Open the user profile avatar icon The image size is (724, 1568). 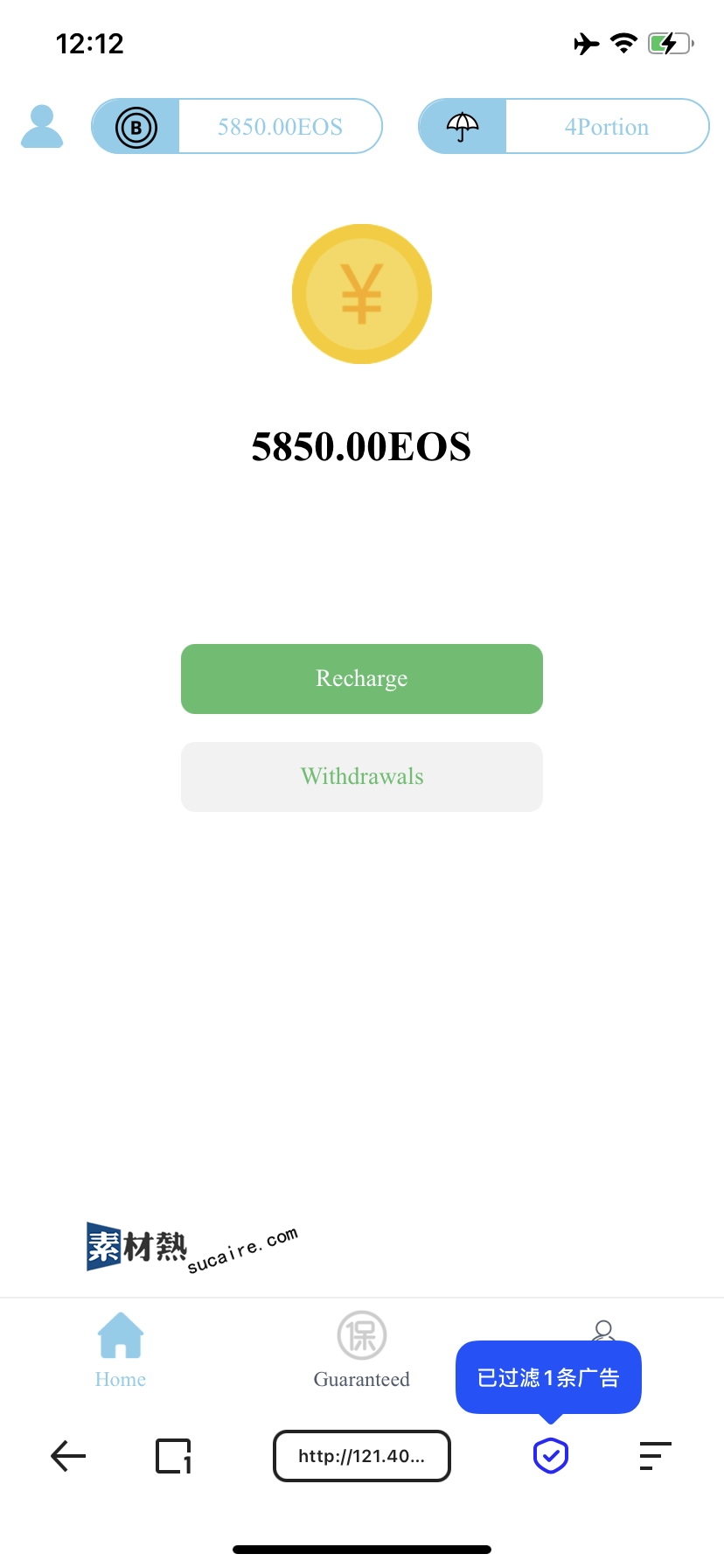[x=42, y=127]
